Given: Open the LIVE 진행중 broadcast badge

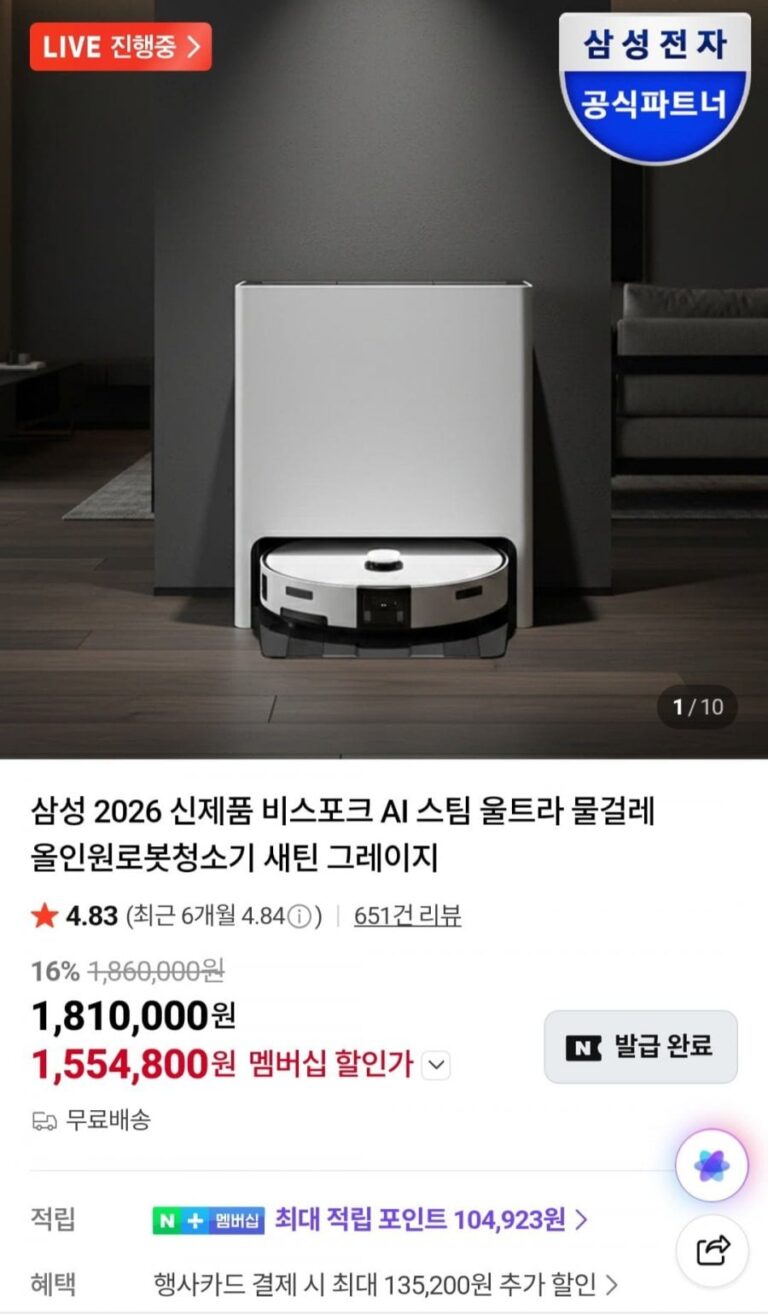Looking at the screenshot, I should (x=120, y=47).
